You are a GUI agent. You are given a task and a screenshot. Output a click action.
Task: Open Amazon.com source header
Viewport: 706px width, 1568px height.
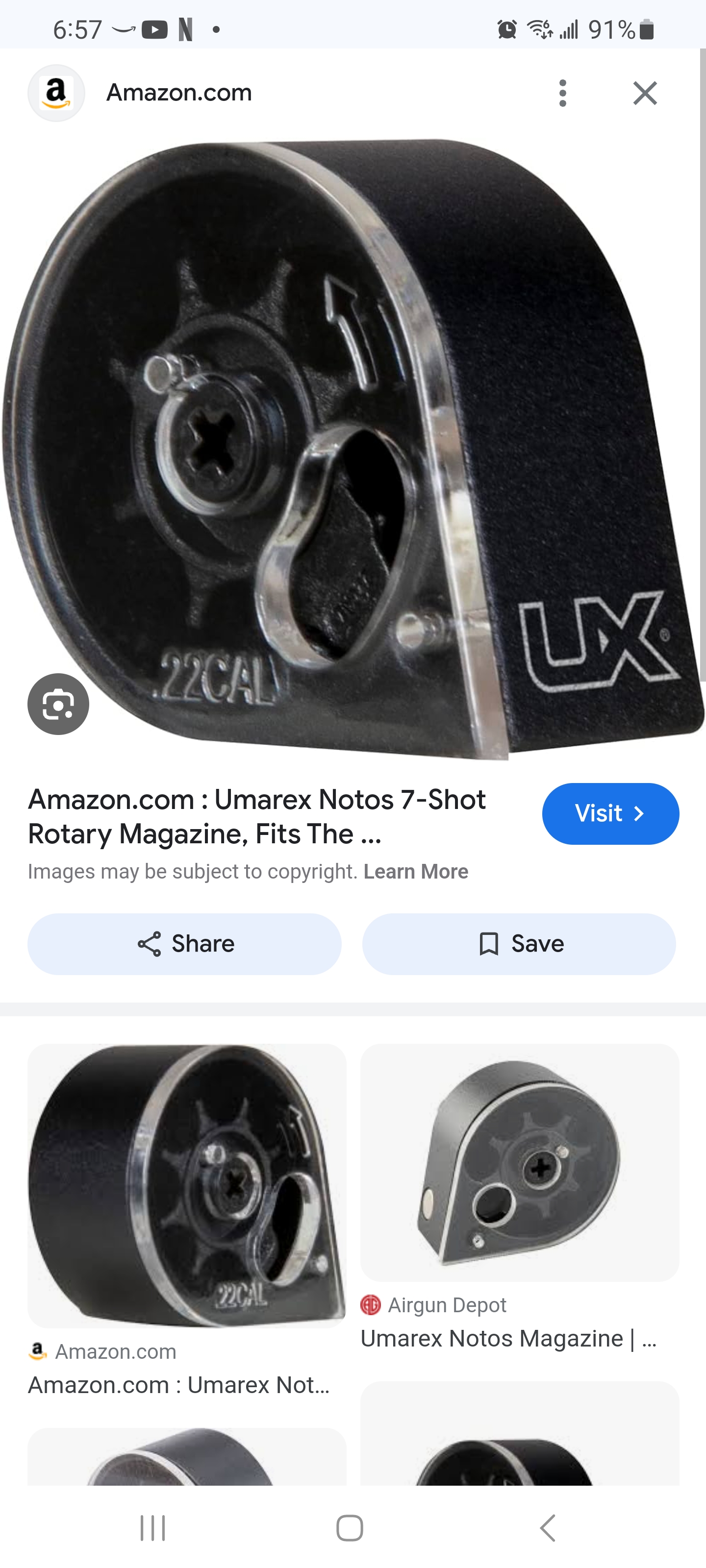[178, 93]
